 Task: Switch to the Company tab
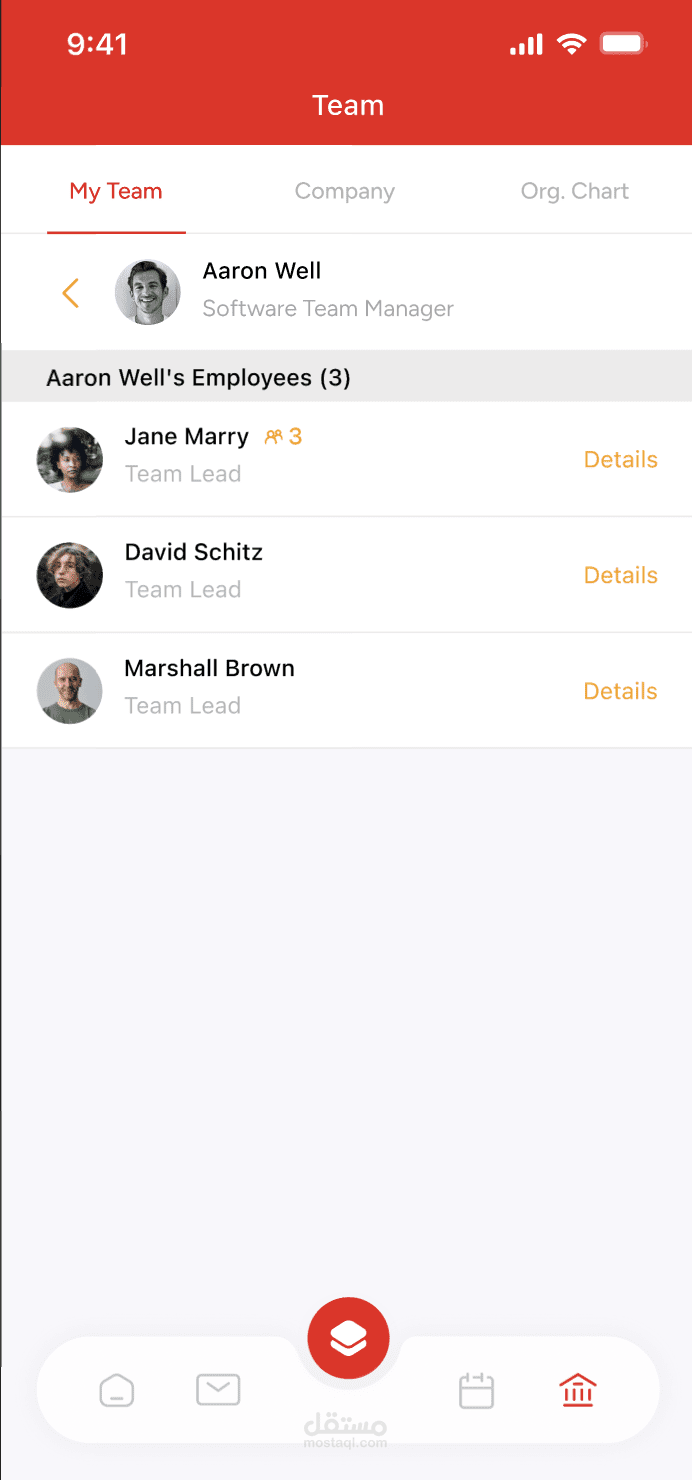(x=345, y=191)
